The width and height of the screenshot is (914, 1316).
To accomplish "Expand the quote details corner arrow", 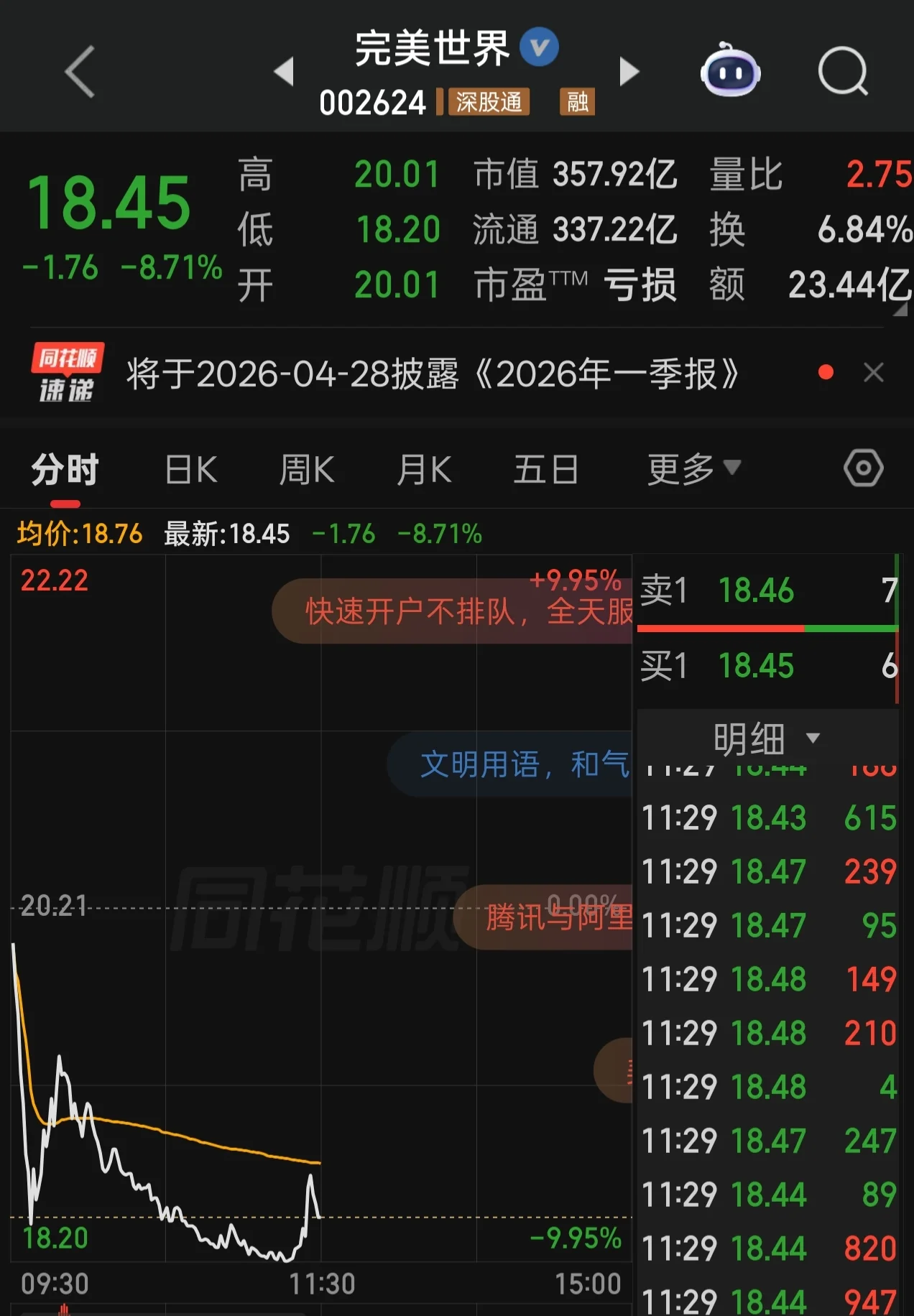I will 900,311.
